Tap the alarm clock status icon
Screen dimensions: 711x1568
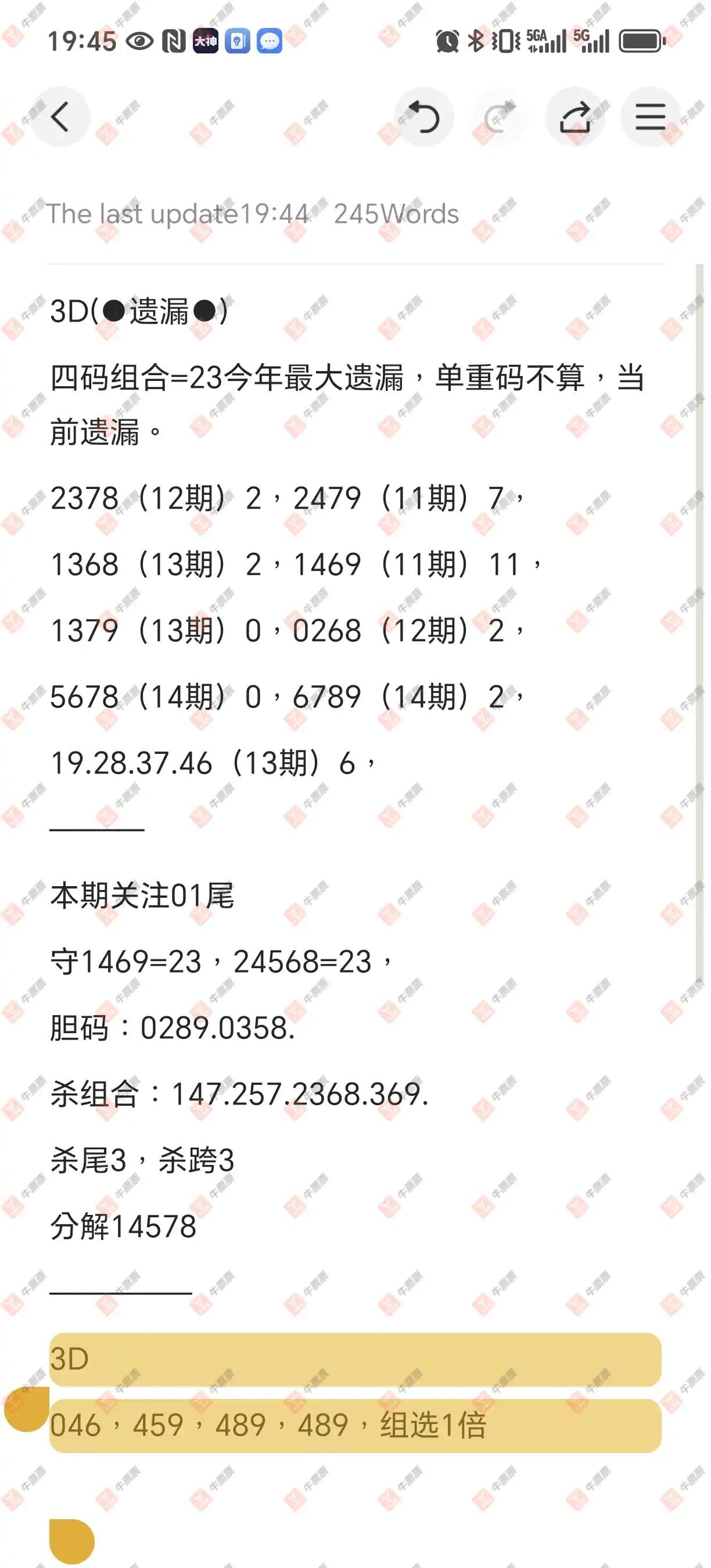click(x=446, y=41)
